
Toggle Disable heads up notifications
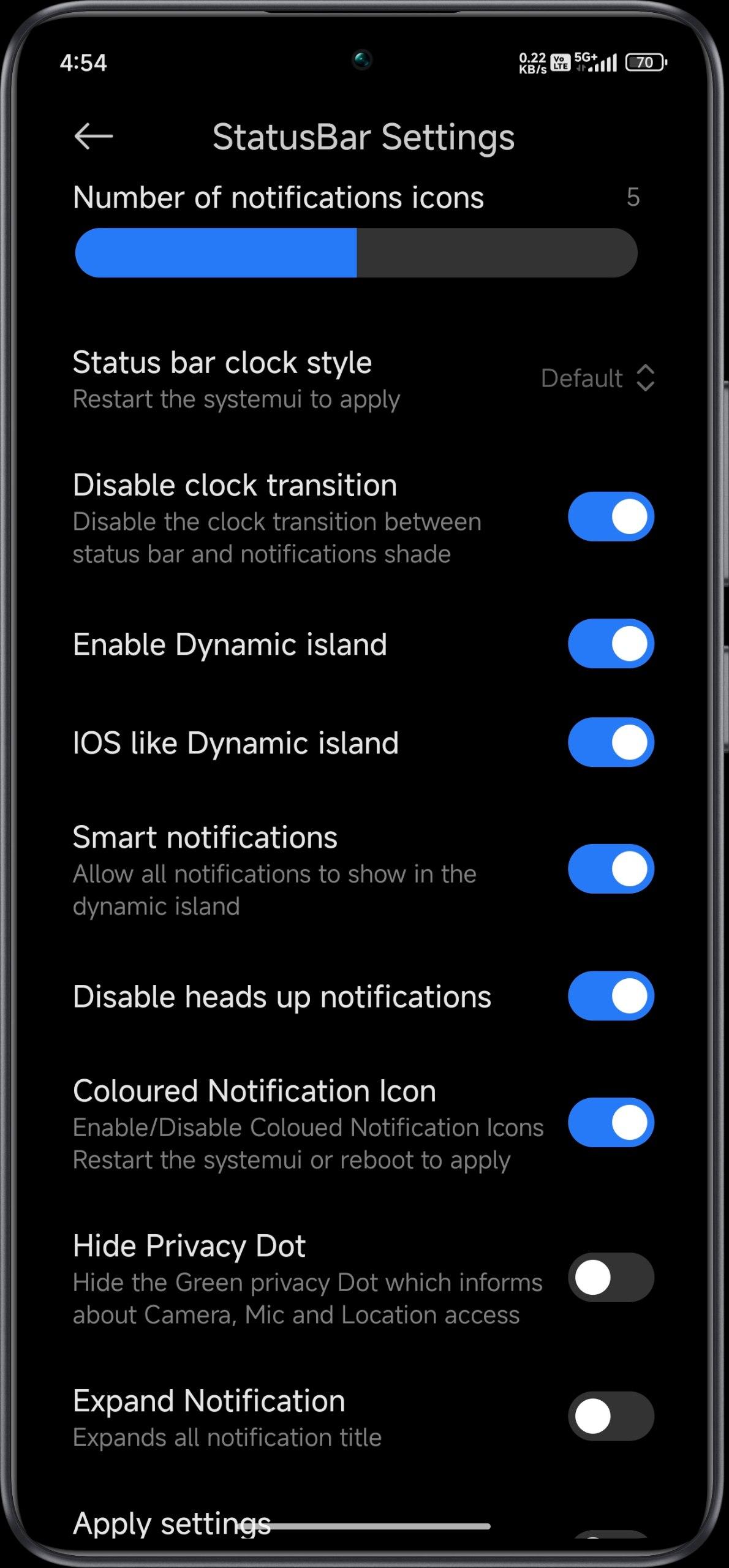pyautogui.click(x=611, y=996)
